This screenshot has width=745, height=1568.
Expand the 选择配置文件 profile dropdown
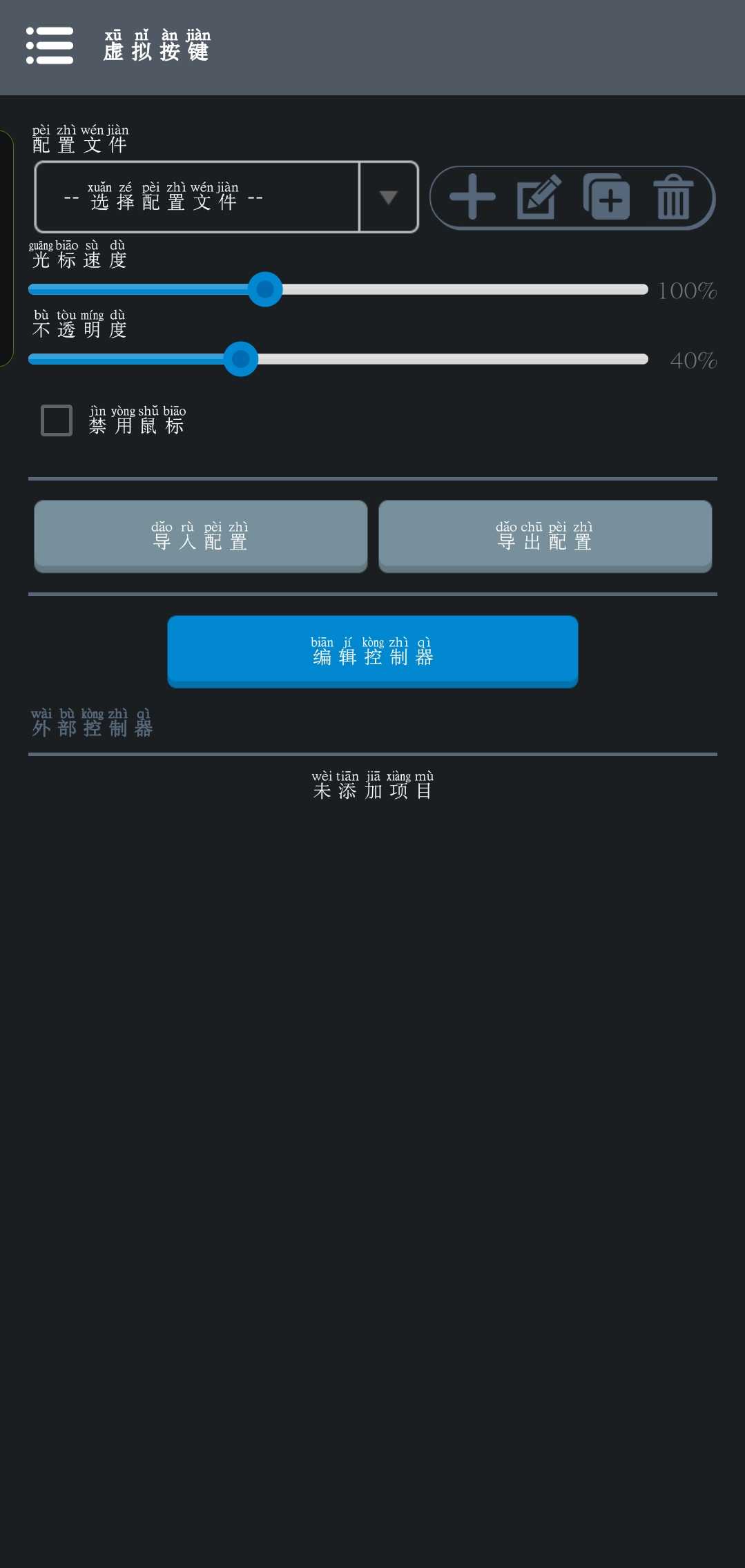coord(226,197)
